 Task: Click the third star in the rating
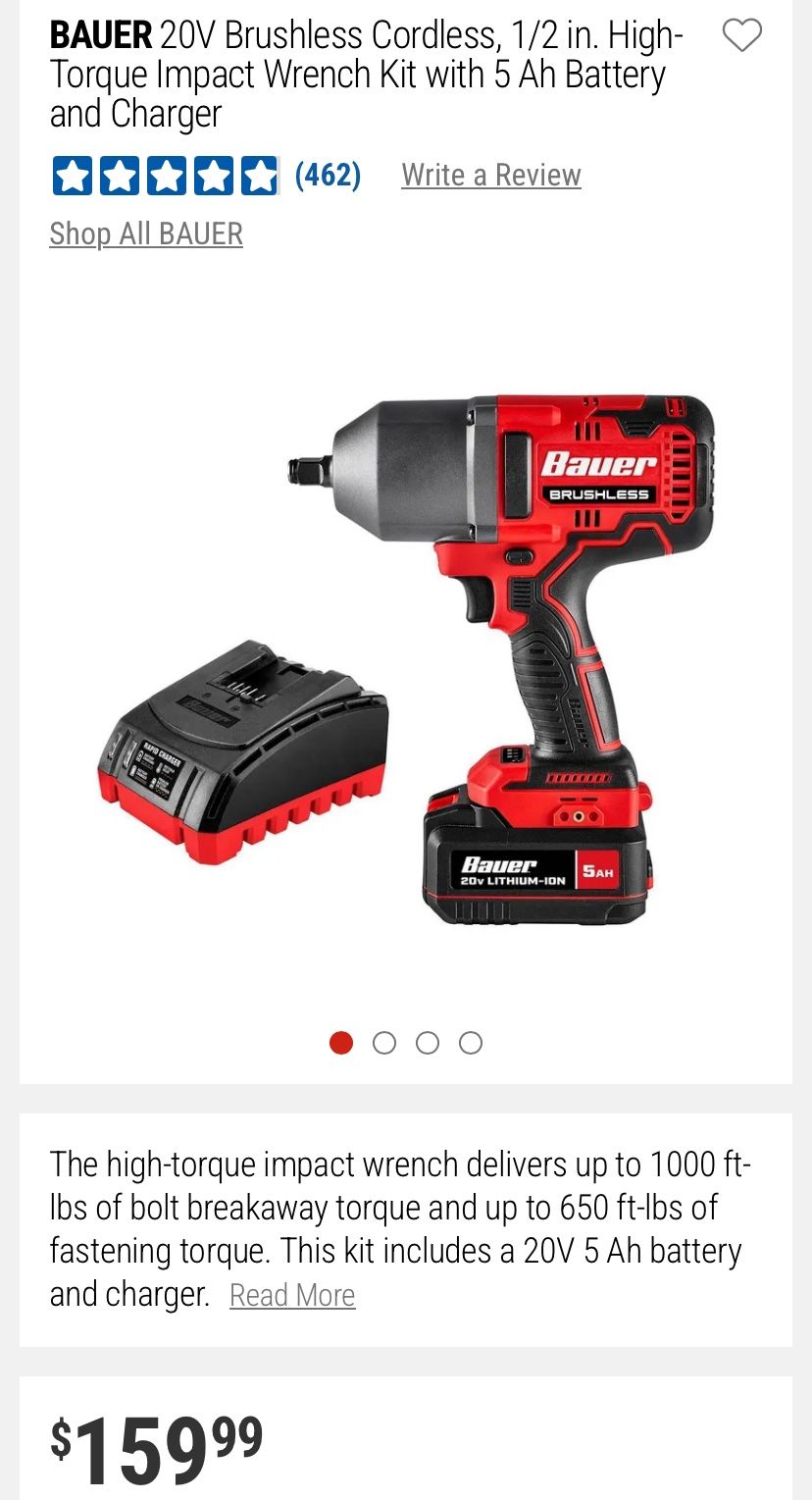click(167, 177)
